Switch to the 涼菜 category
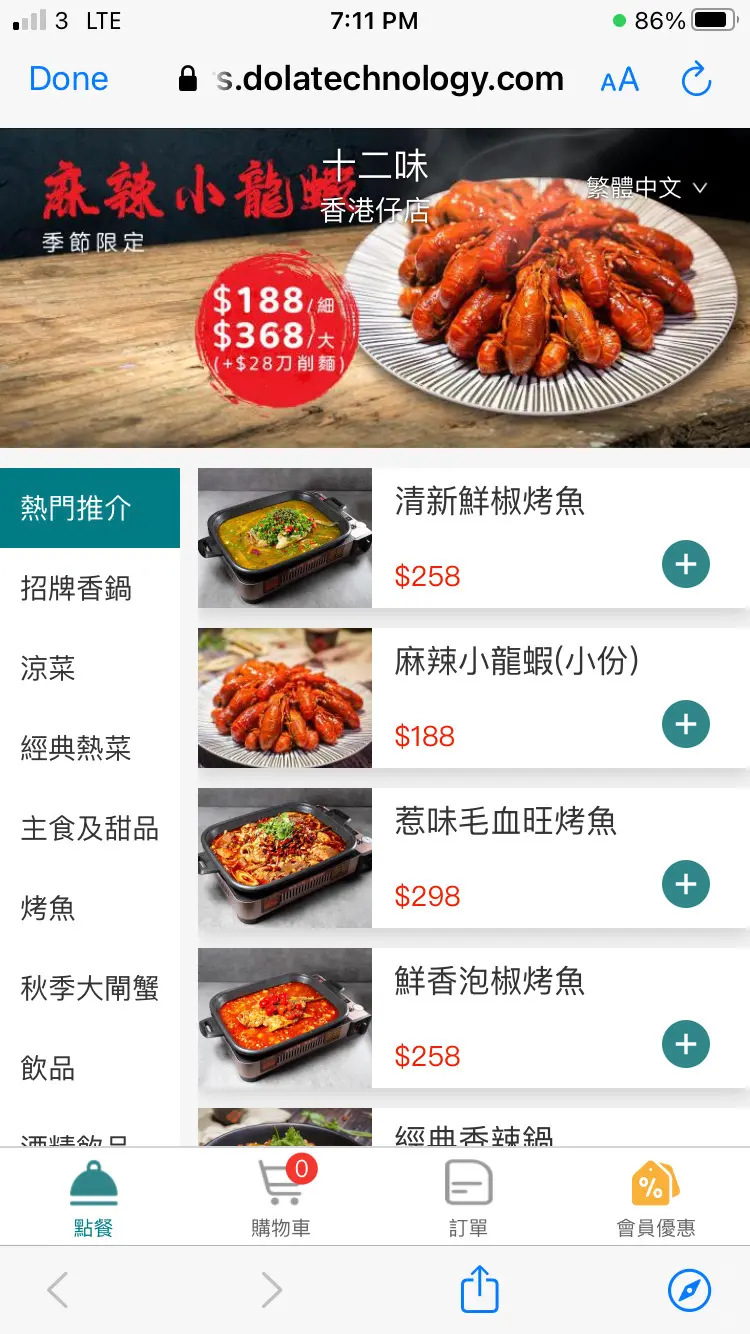Screen dimensions: 750x1334 coord(48,668)
